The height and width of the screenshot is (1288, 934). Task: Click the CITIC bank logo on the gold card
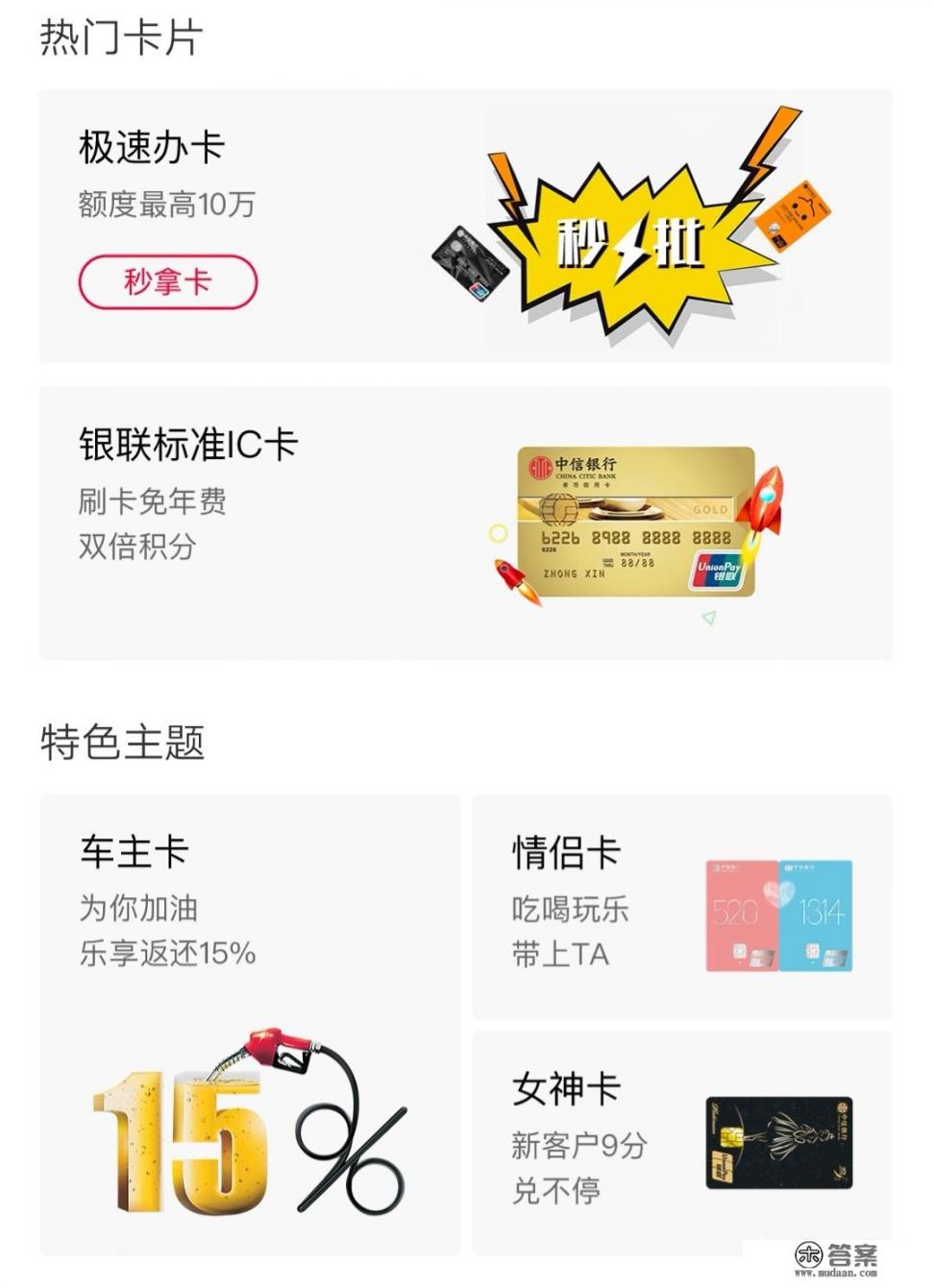539,465
